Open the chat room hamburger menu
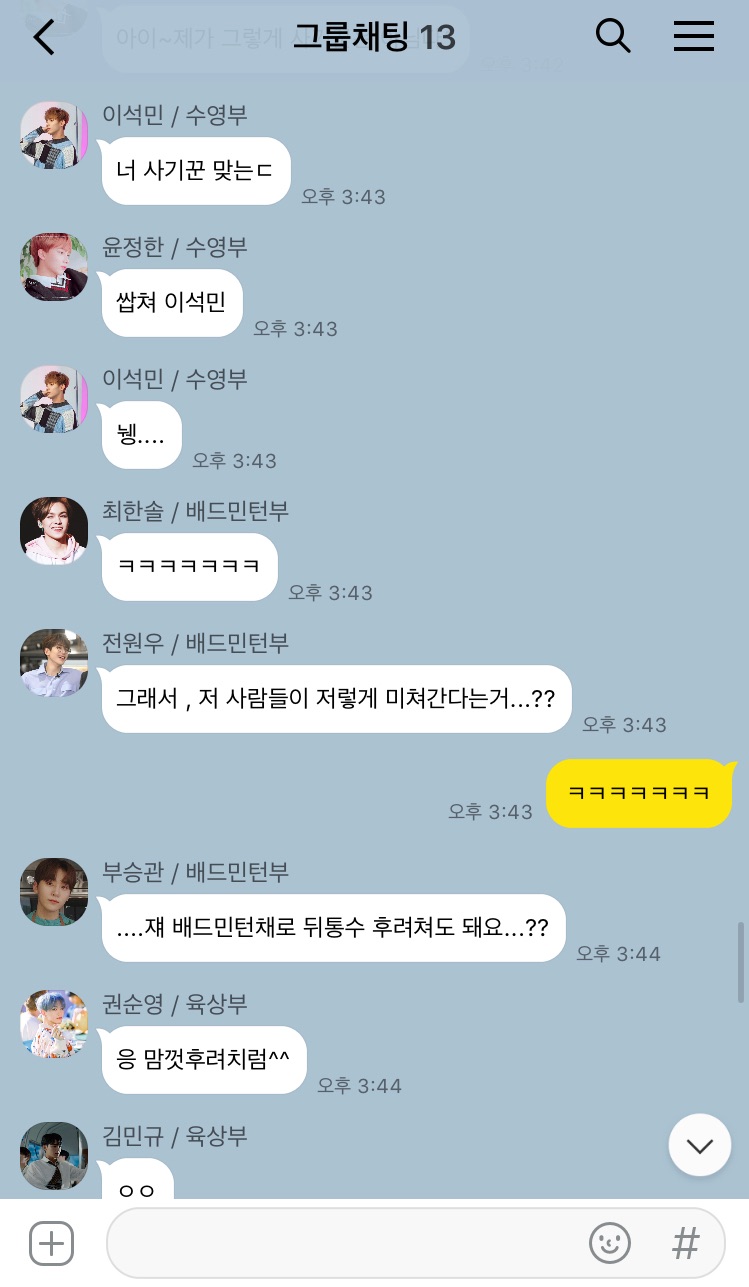This screenshot has height=1287, width=749. click(693, 37)
